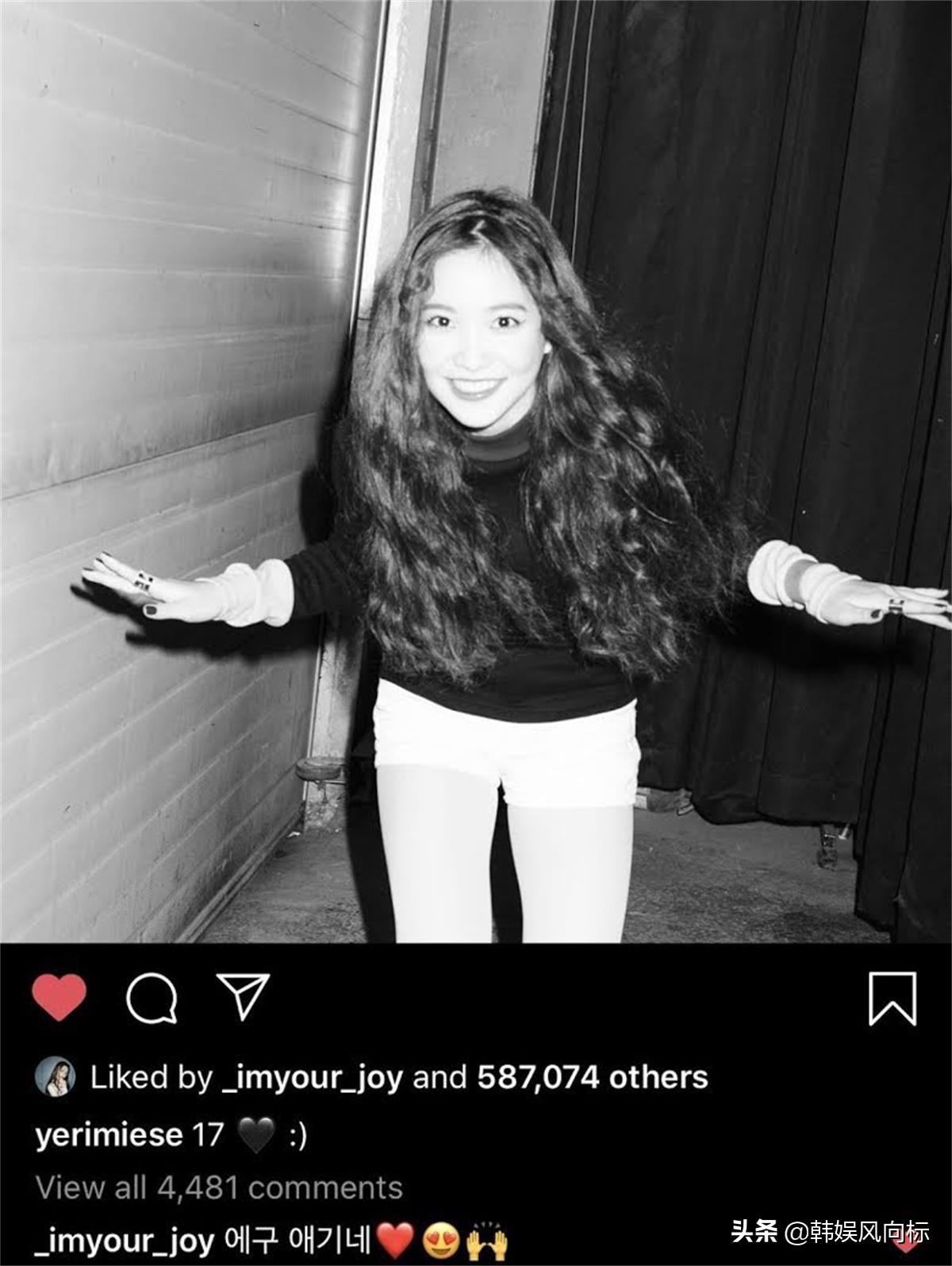
Task: Share the post with the paper plane
Action: (244, 995)
